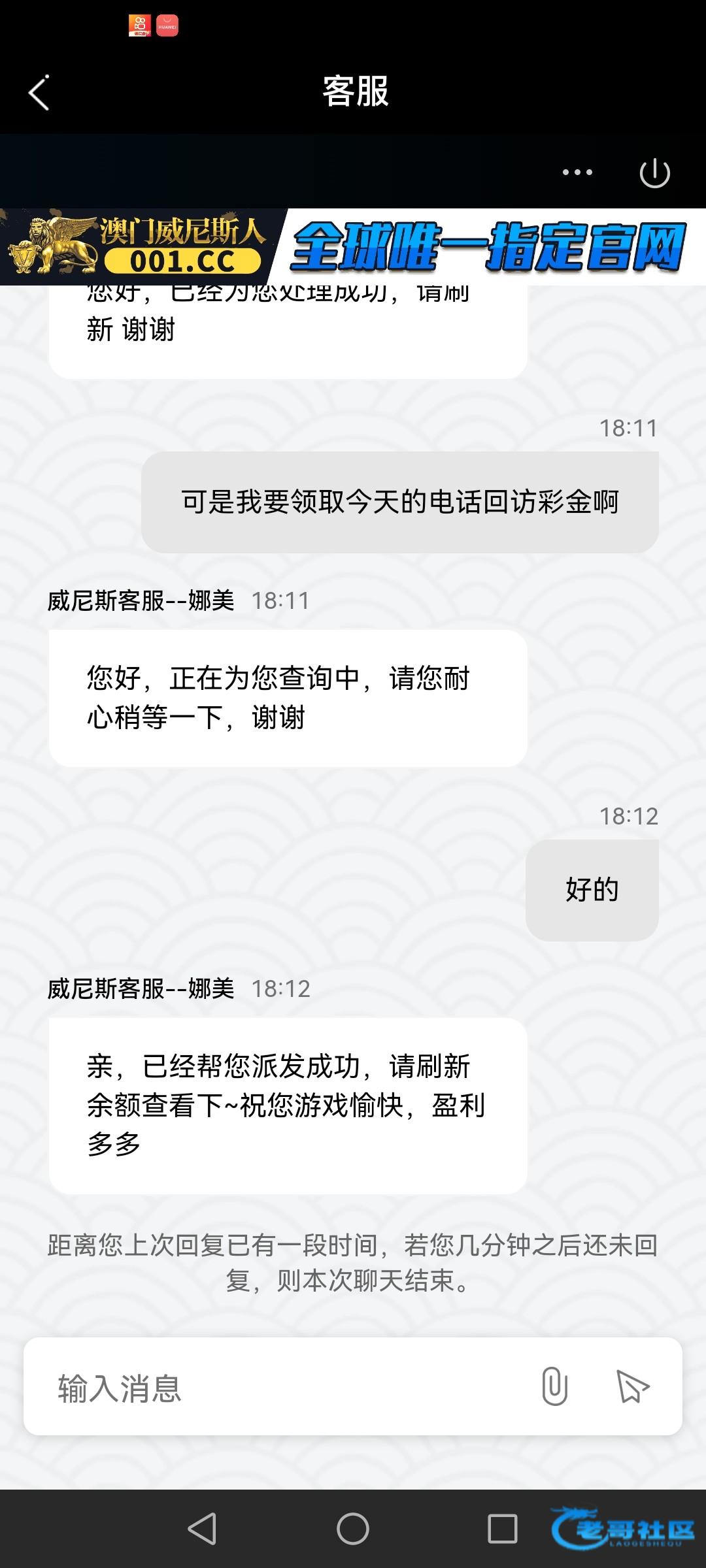Image resolution: width=706 pixels, height=1568 pixels.
Task: Open the three-dot more options menu
Action: [577, 172]
